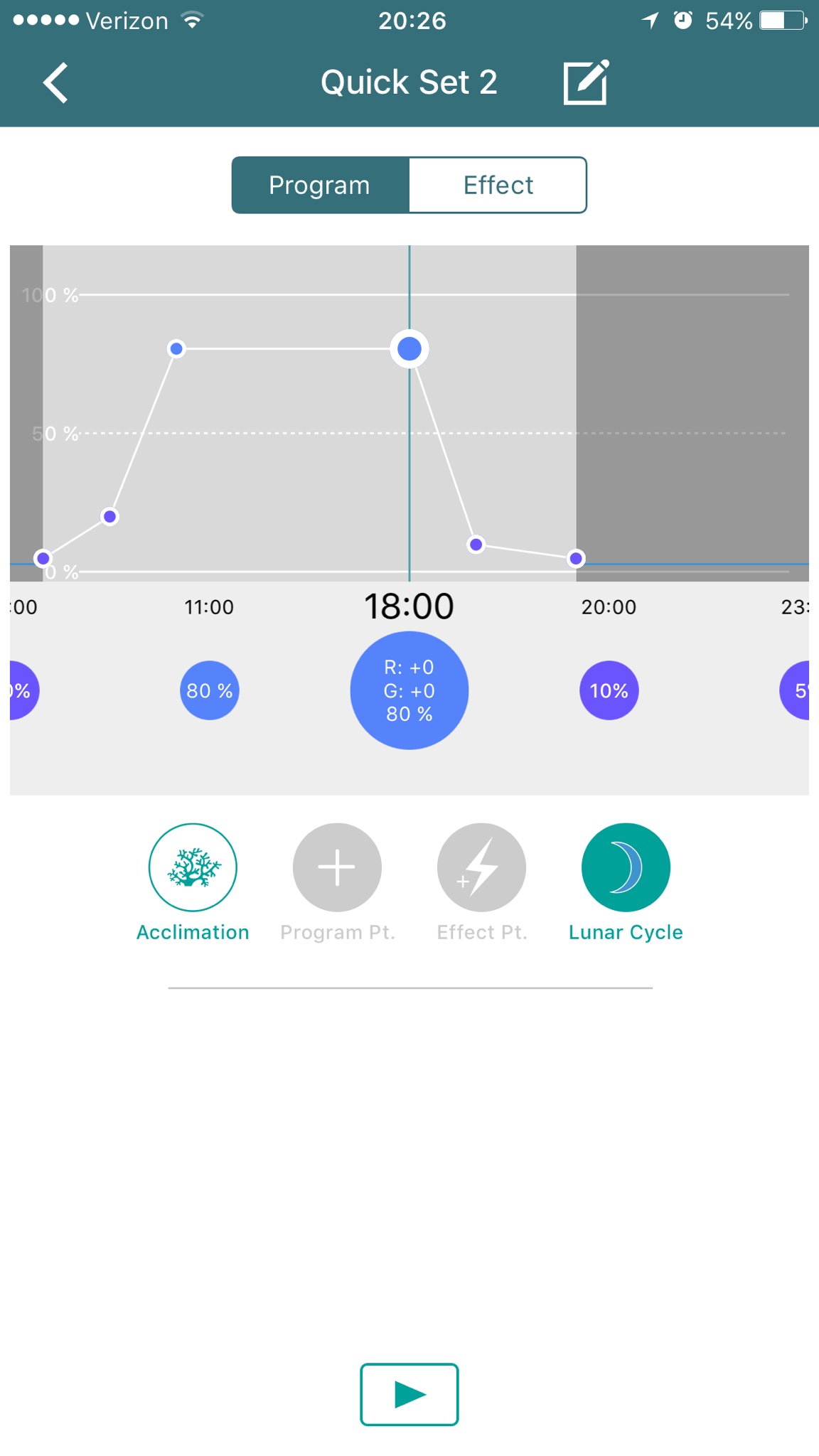Viewport: 819px width, 1456px height.
Task: Play the program preview
Action: (x=409, y=1394)
